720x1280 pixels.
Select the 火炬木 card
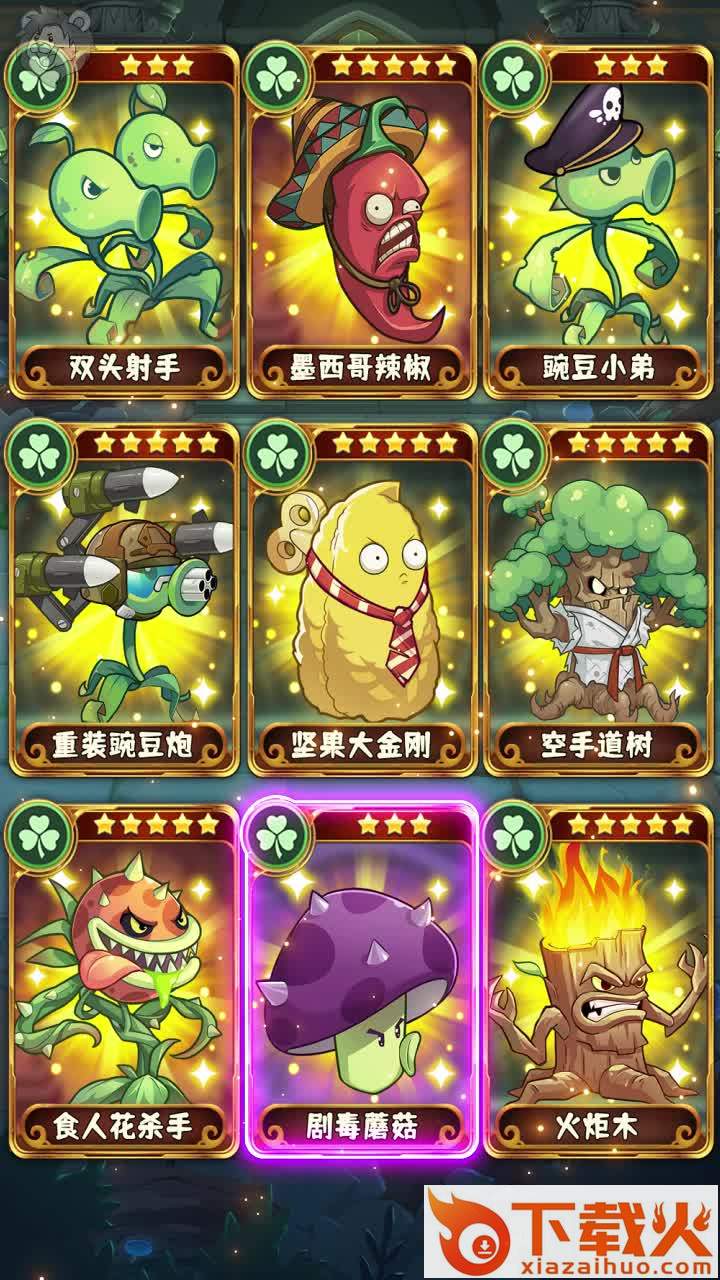598,980
